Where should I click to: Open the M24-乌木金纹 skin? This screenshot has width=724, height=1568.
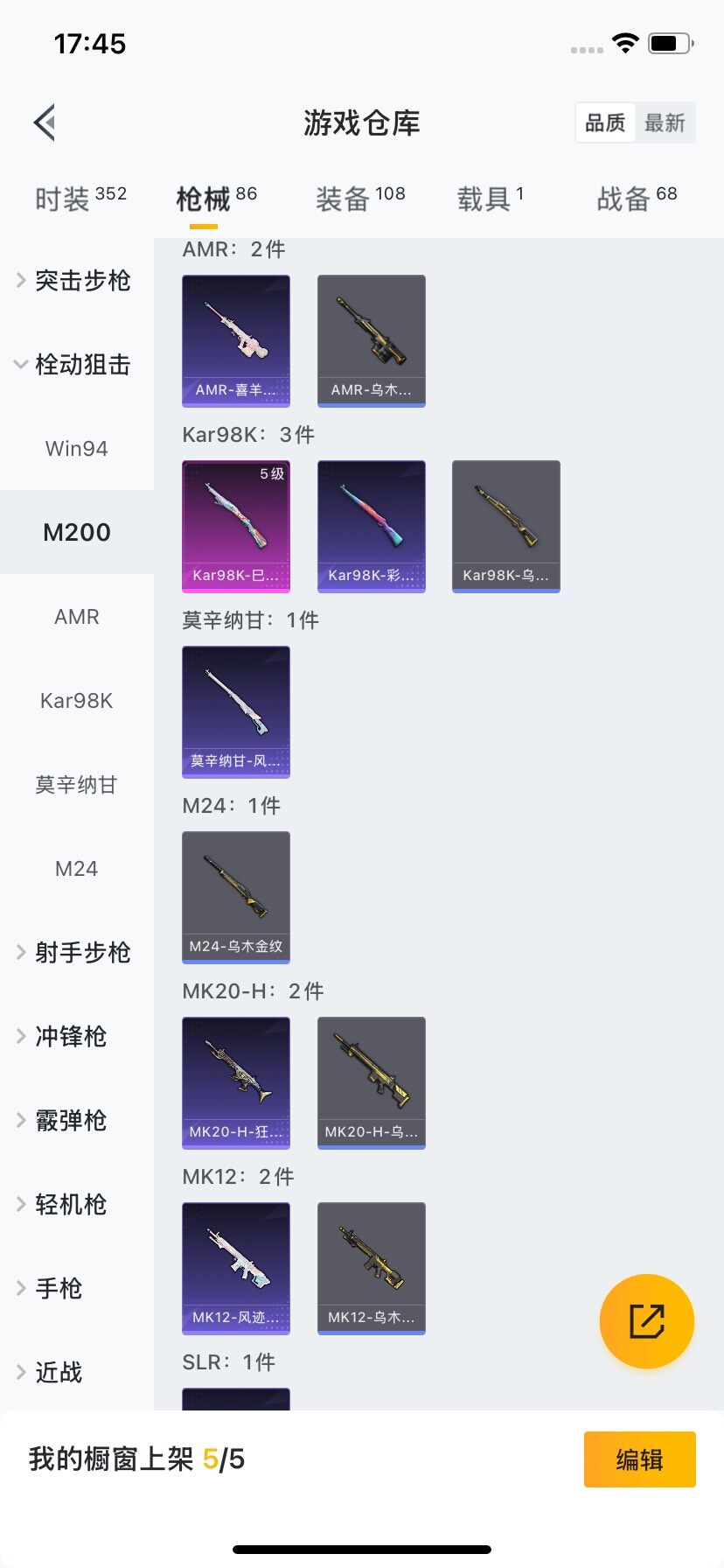pos(235,897)
